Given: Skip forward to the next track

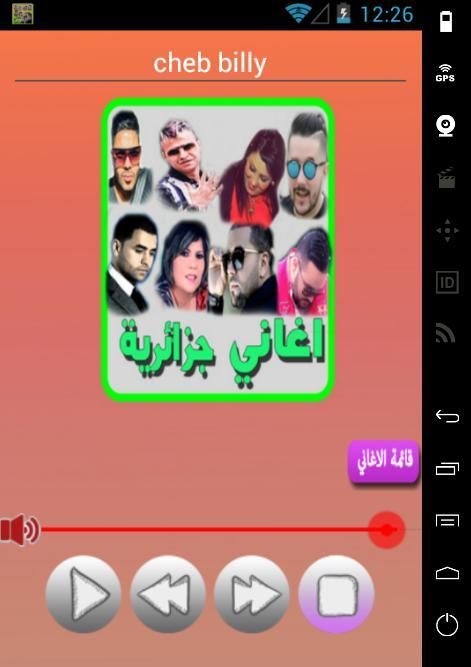Looking at the screenshot, I should 252,594.
